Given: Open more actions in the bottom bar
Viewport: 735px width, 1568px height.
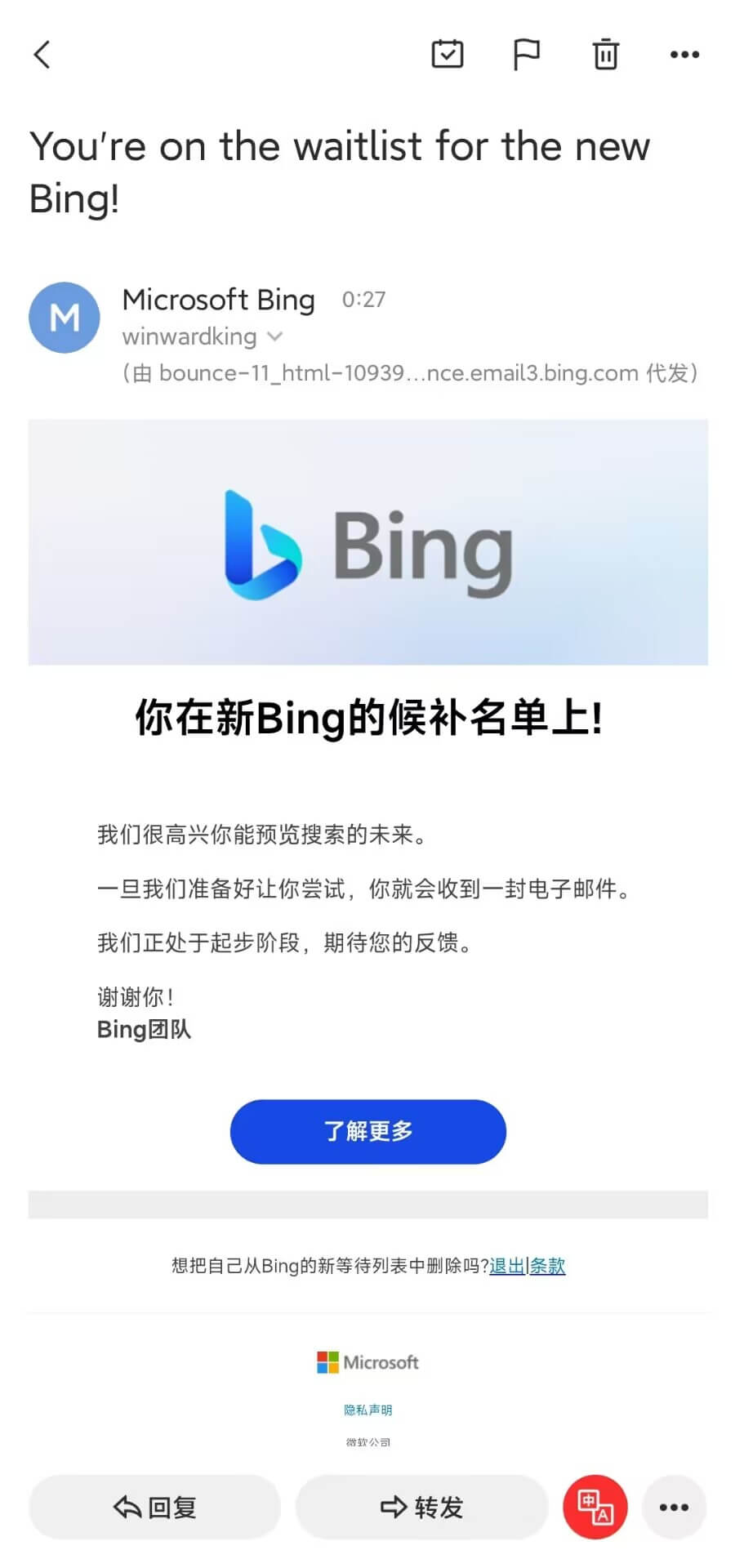Looking at the screenshot, I should pyautogui.click(x=674, y=1507).
